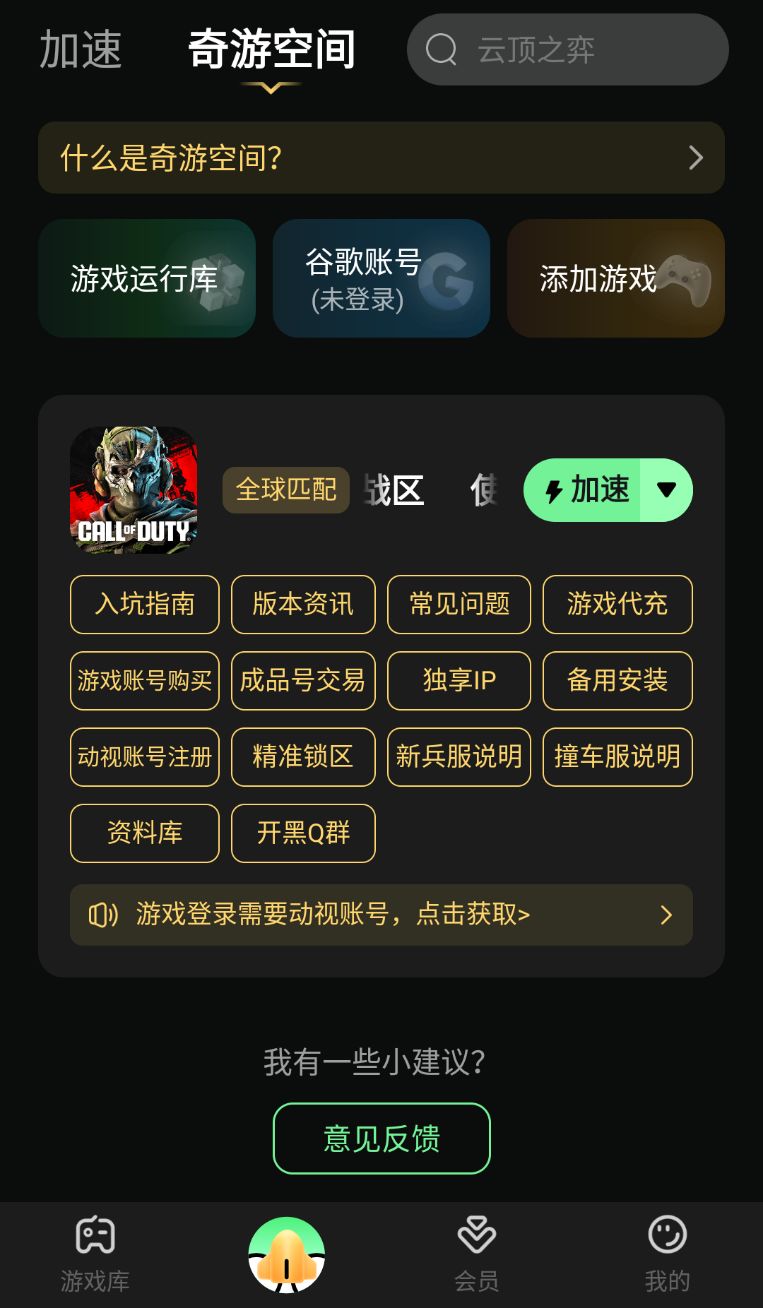Open the 入坑指南 guide
The image size is (763, 1308).
[144, 605]
